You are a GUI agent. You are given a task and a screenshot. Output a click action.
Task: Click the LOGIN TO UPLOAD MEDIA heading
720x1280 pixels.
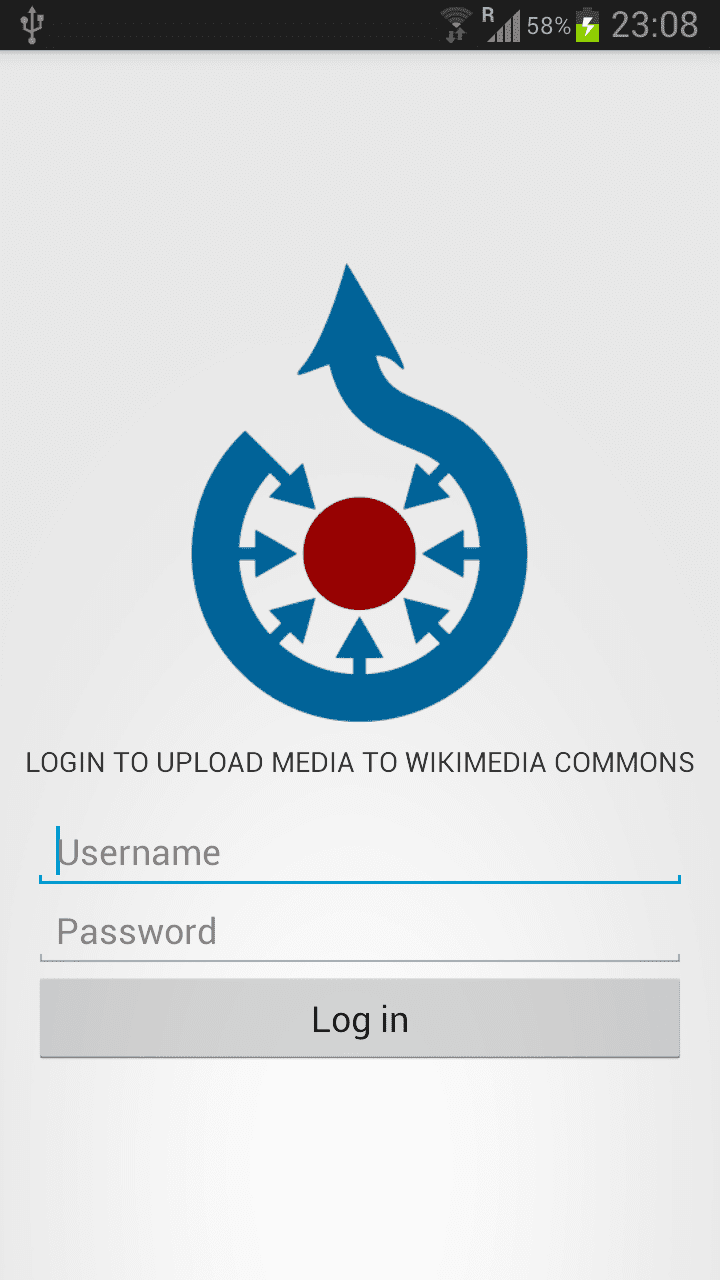(358, 762)
